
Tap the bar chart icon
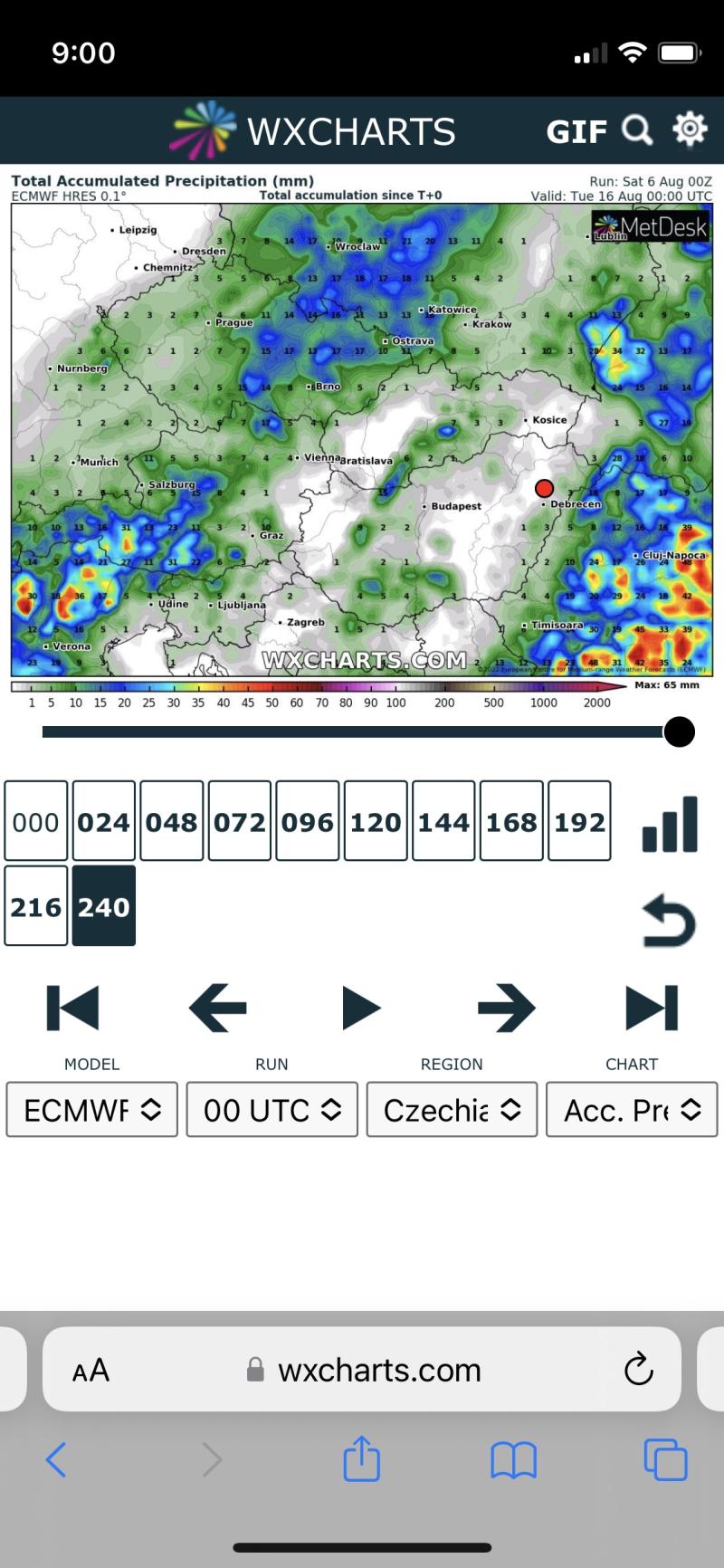pyautogui.click(x=670, y=824)
